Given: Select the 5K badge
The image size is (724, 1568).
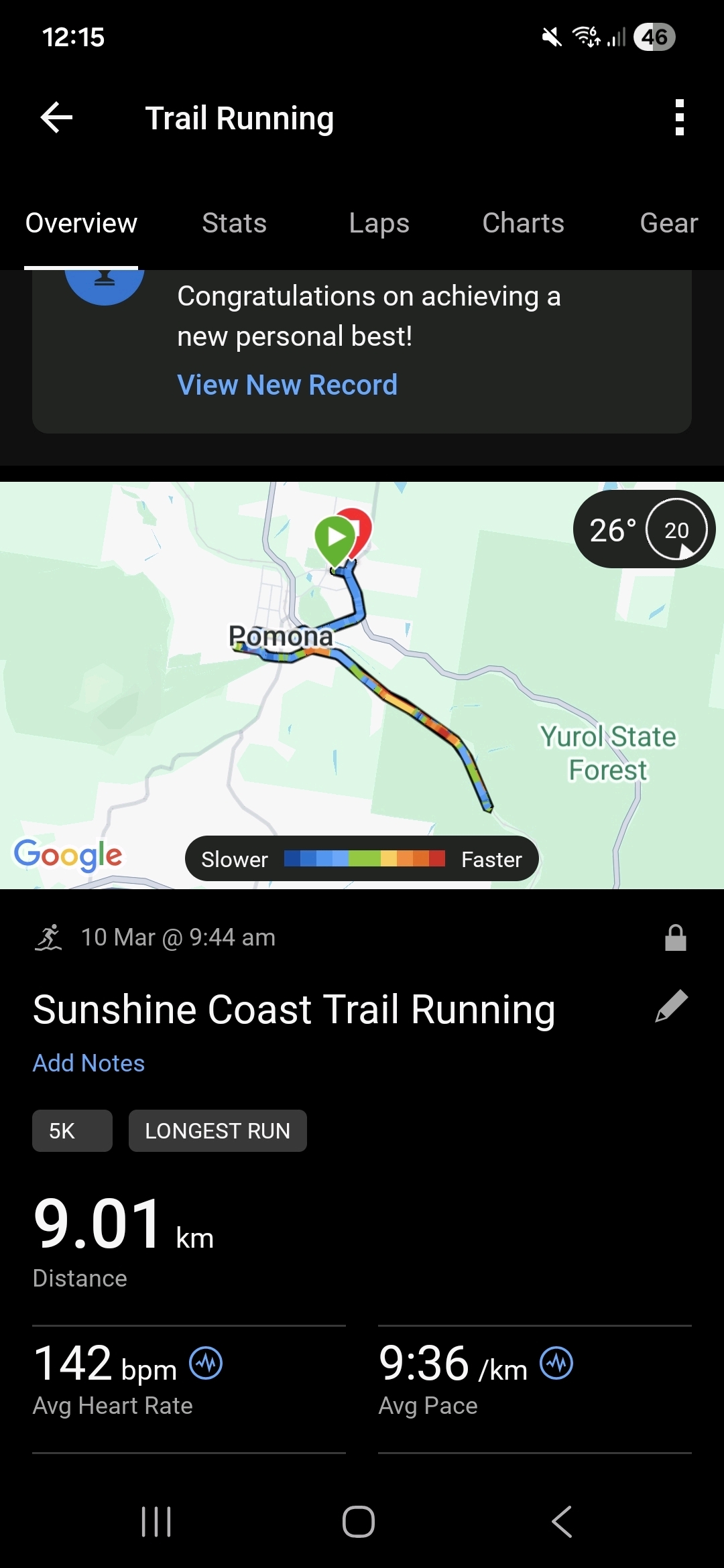Looking at the screenshot, I should pos(72,1131).
